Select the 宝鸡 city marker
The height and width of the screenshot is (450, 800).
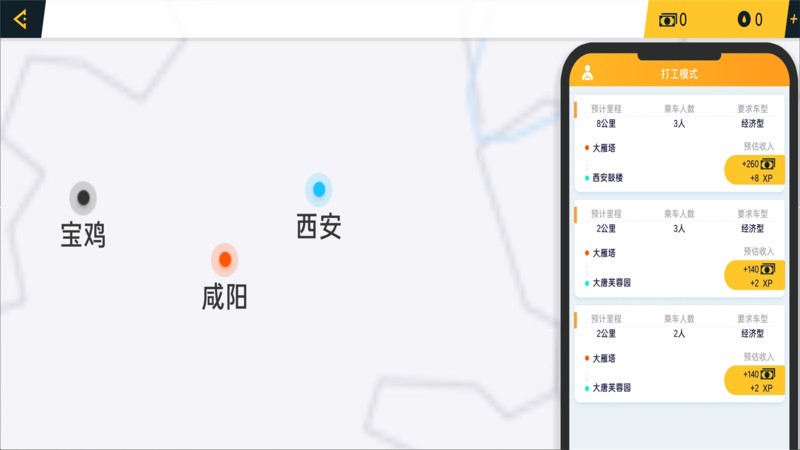(x=83, y=197)
